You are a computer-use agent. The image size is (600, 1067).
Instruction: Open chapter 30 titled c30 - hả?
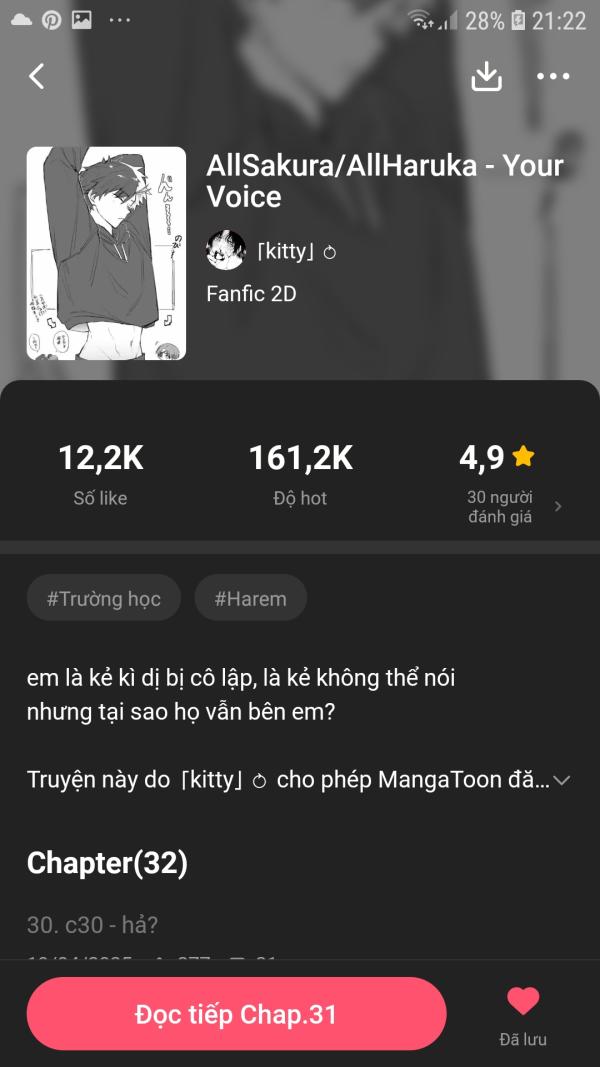[92, 925]
